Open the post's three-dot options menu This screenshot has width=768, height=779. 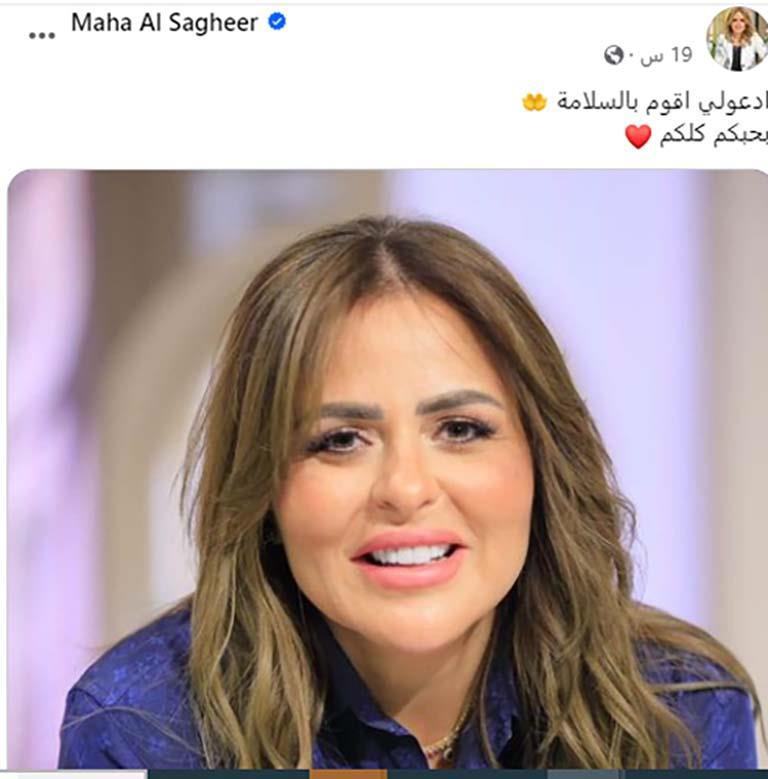[42, 35]
